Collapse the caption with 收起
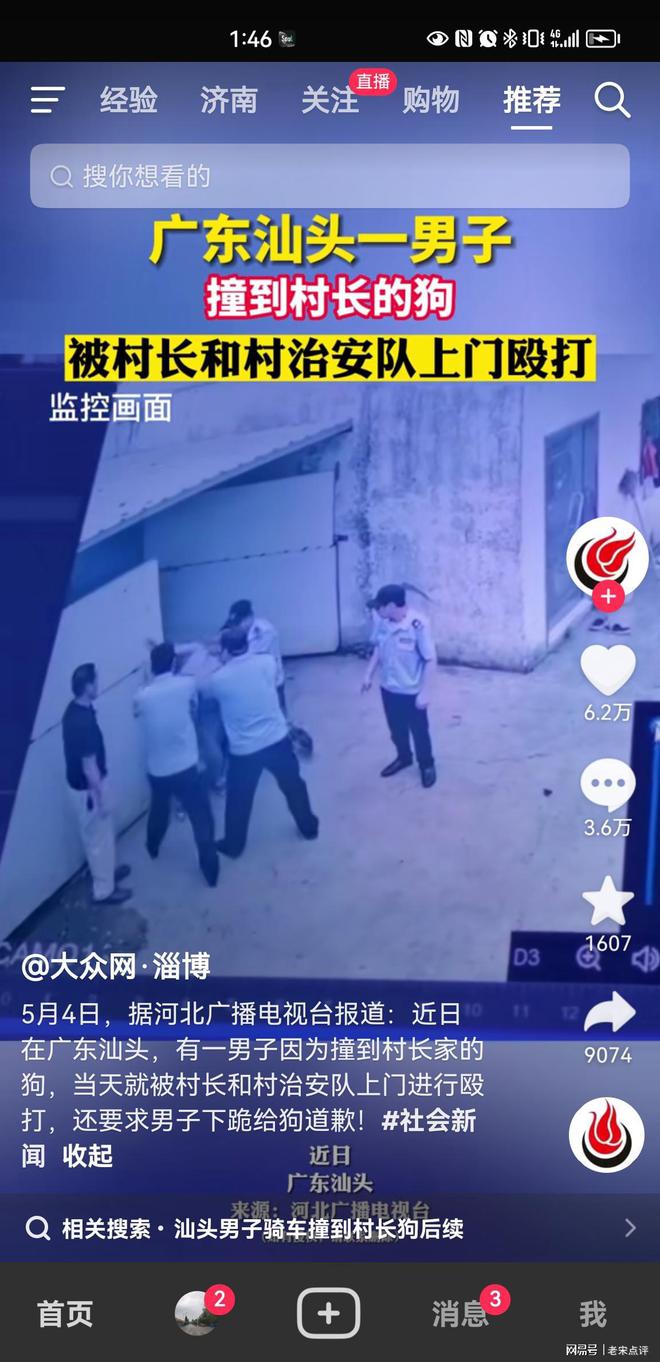The height and width of the screenshot is (1362, 660). point(88,1155)
